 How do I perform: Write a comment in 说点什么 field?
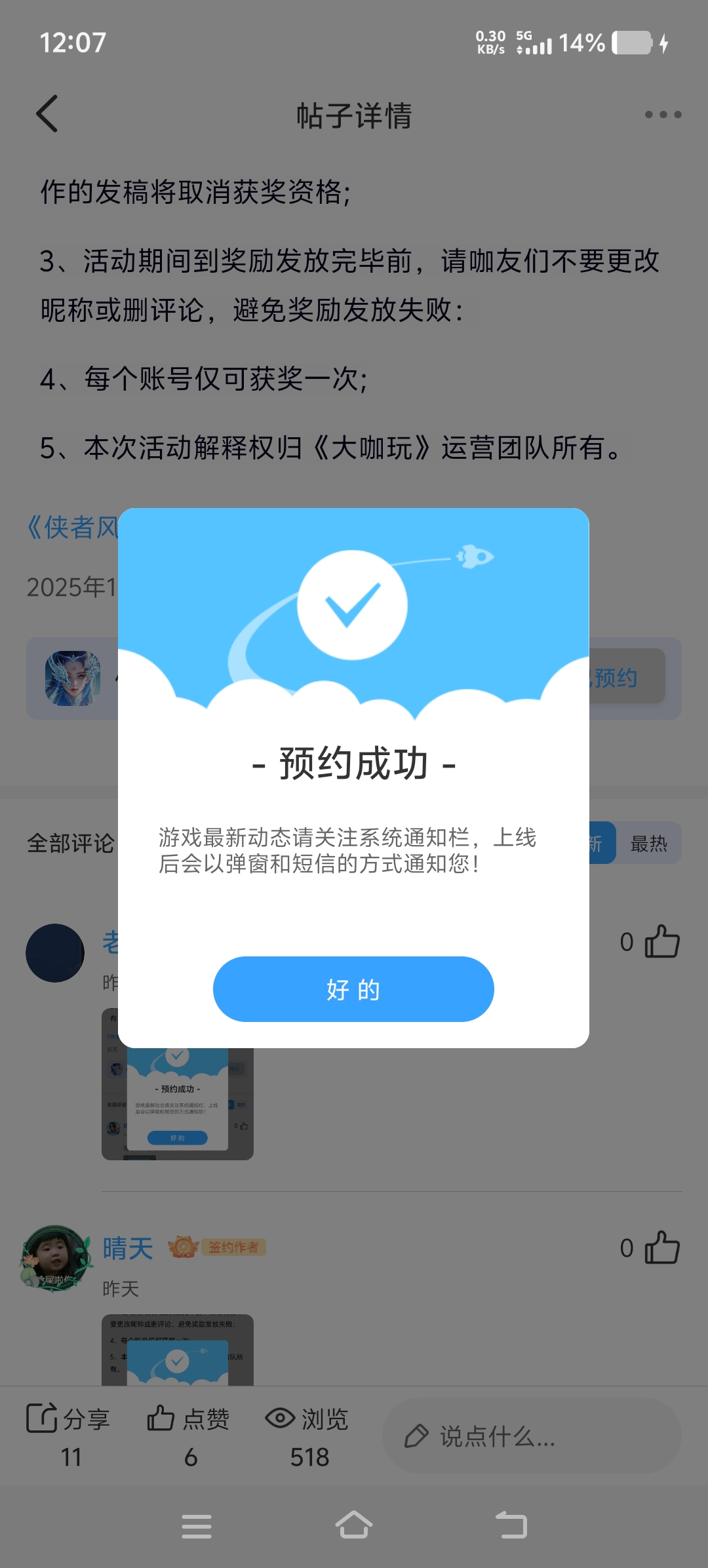tap(531, 1436)
